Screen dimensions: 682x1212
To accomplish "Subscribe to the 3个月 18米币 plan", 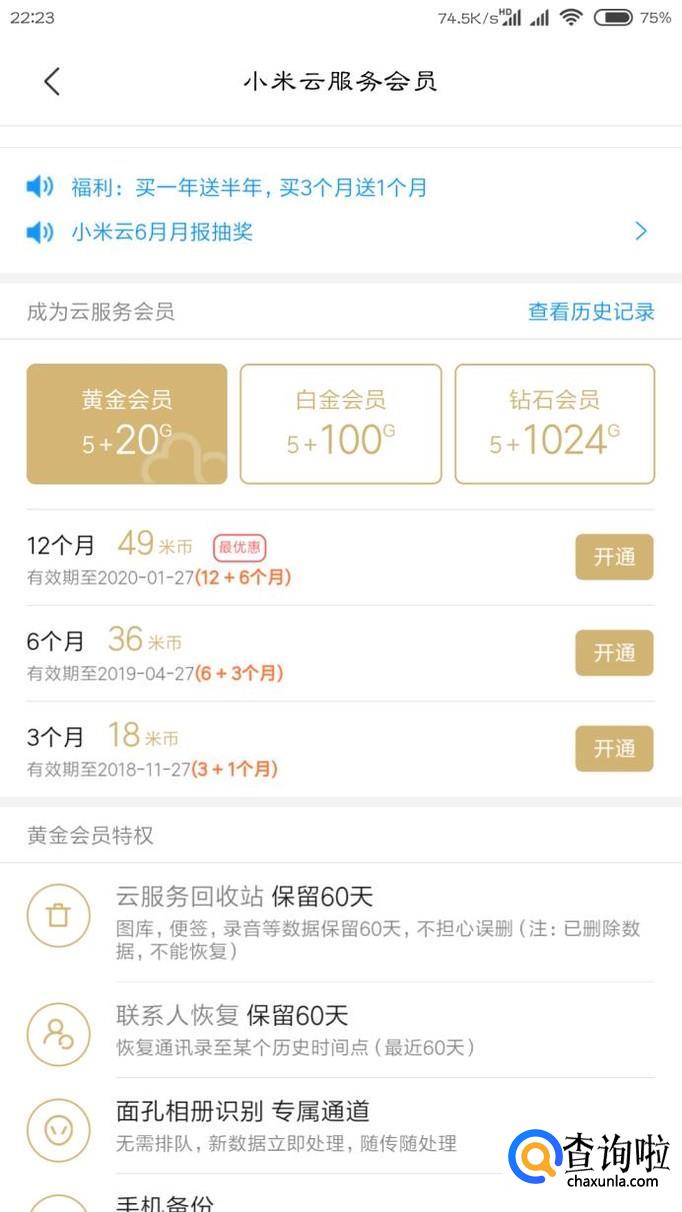I will tap(614, 749).
